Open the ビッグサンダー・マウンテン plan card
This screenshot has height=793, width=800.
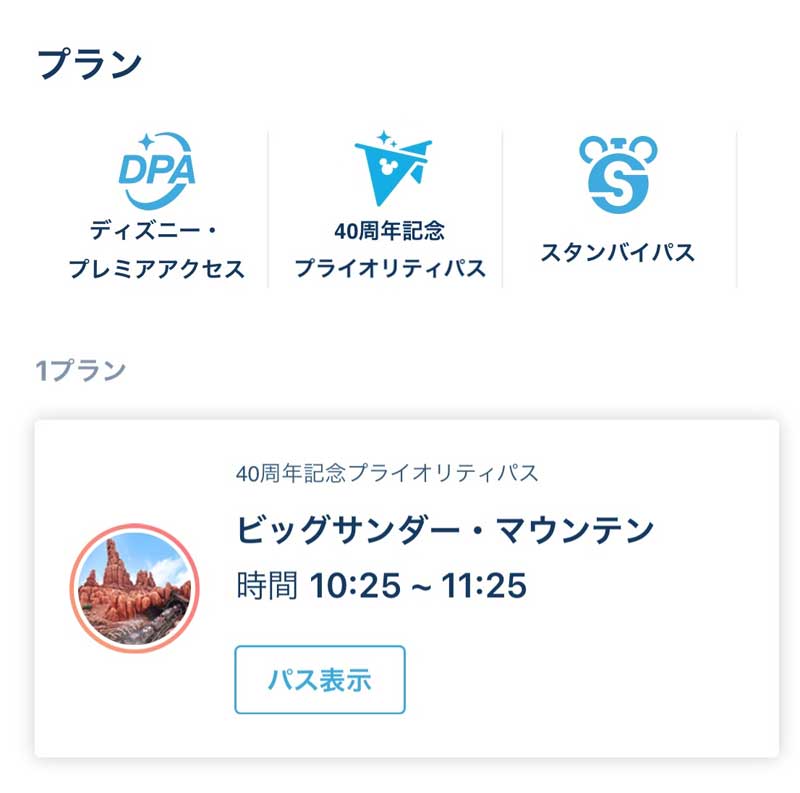point(444,530)
